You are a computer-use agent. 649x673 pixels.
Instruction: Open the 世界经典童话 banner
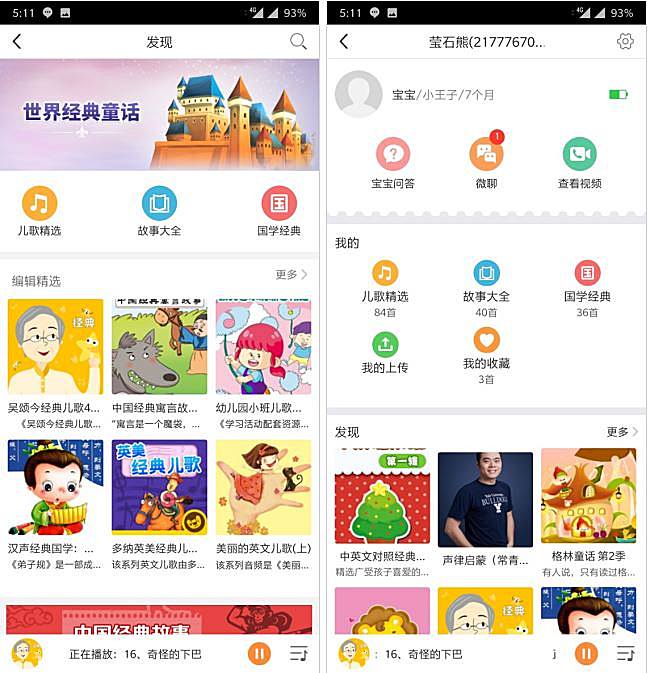pyautogui.click(x=160, y=114)
